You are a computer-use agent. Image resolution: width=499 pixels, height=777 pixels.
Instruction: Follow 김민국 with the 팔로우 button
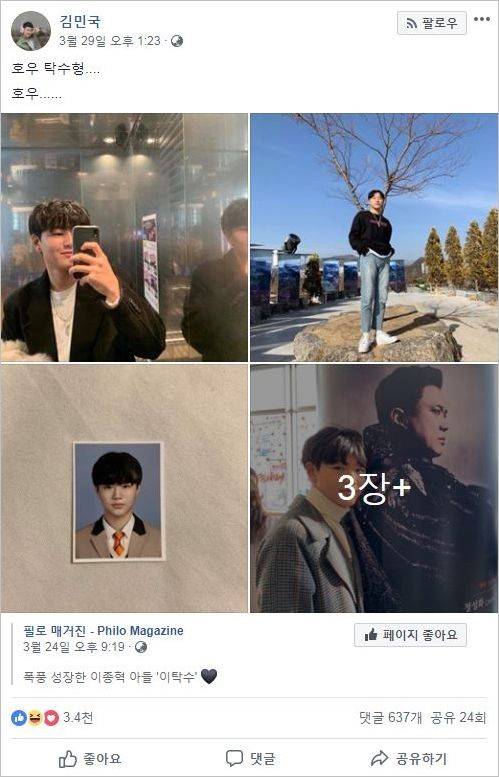click(x=432, y=23)
